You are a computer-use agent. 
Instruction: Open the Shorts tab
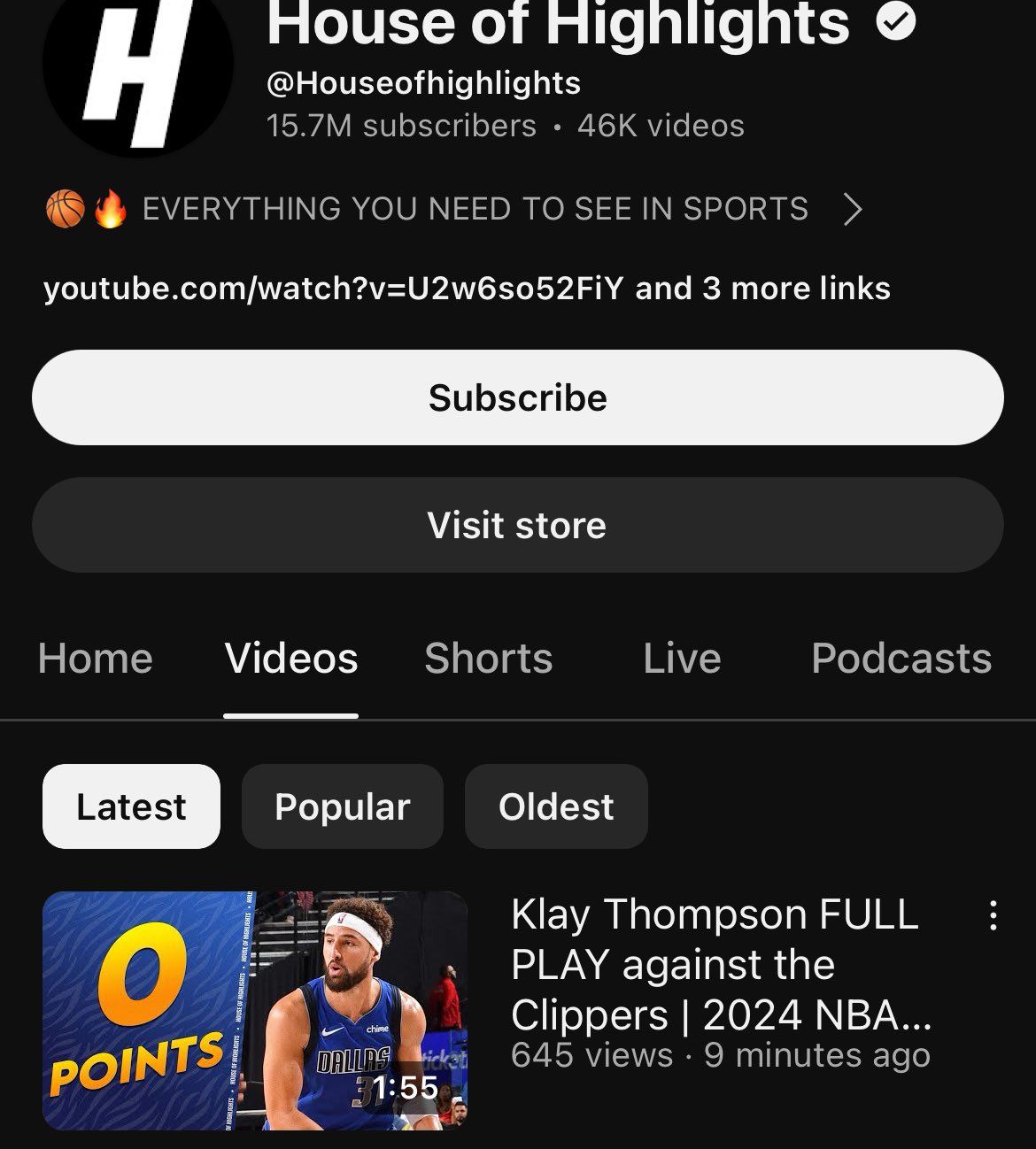point(488,659)
